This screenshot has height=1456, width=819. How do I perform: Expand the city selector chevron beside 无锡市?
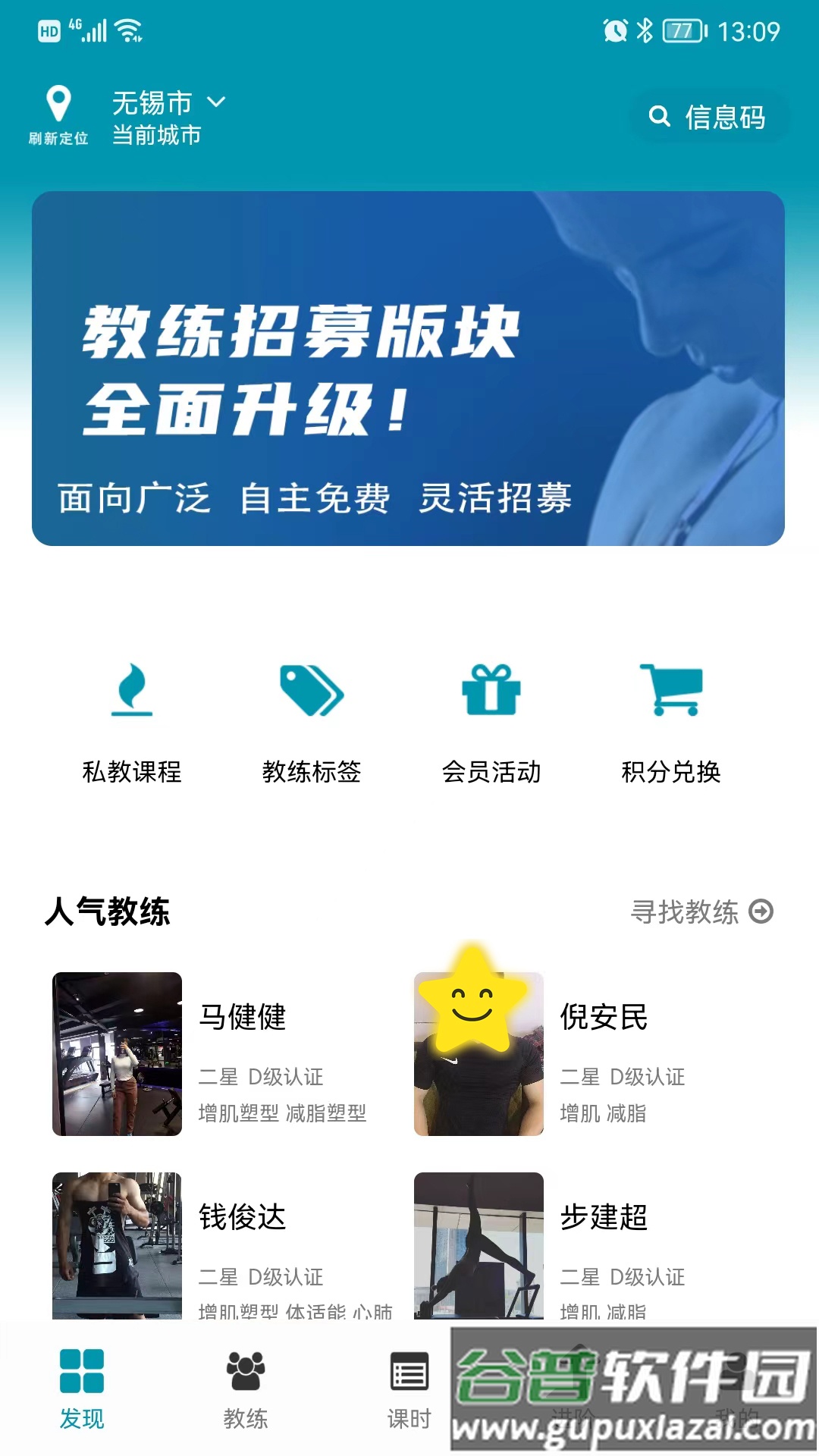coord(218,103)
